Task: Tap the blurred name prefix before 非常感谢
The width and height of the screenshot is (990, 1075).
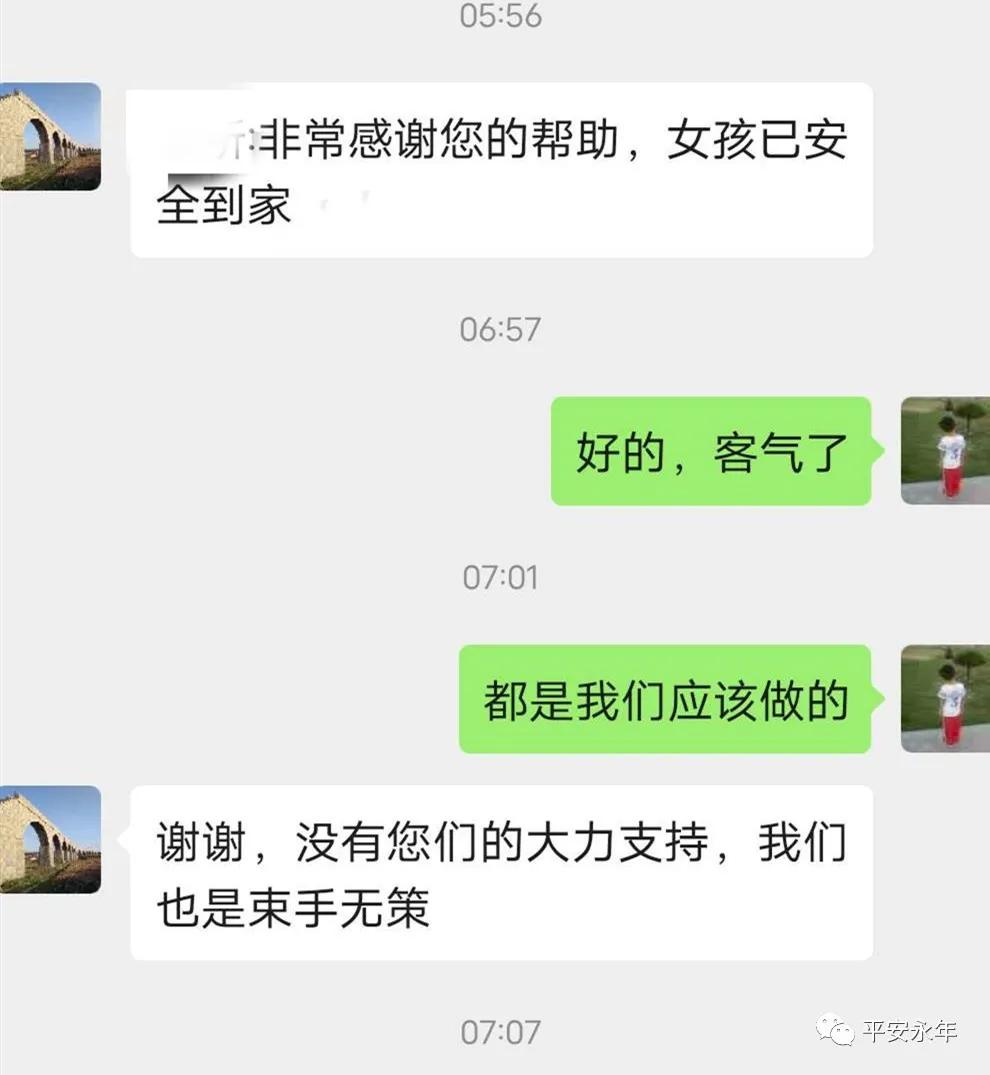Action: click(x=200, y=142)
